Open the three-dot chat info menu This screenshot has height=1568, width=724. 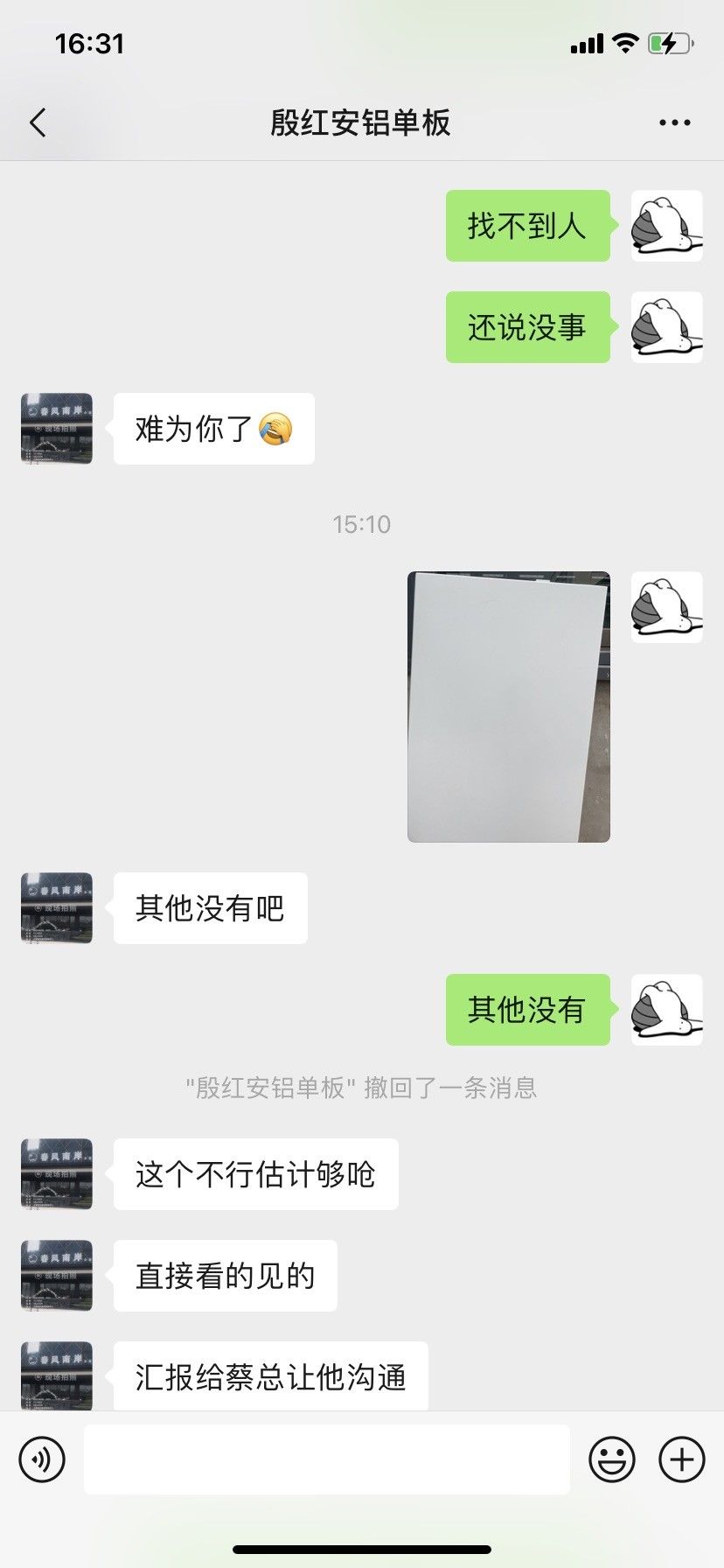[674, 122]
